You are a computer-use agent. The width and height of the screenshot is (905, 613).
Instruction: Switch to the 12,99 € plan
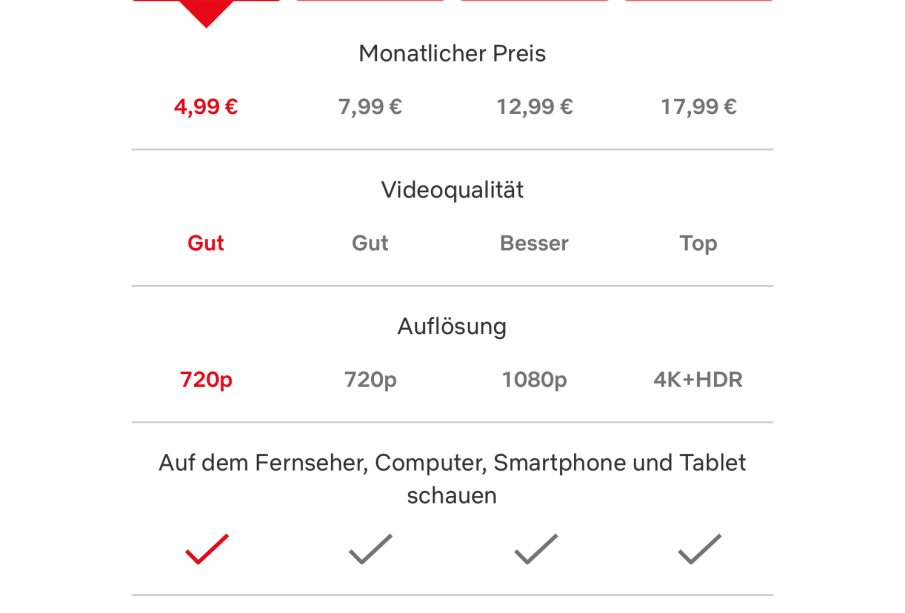[x=534, y=107]
